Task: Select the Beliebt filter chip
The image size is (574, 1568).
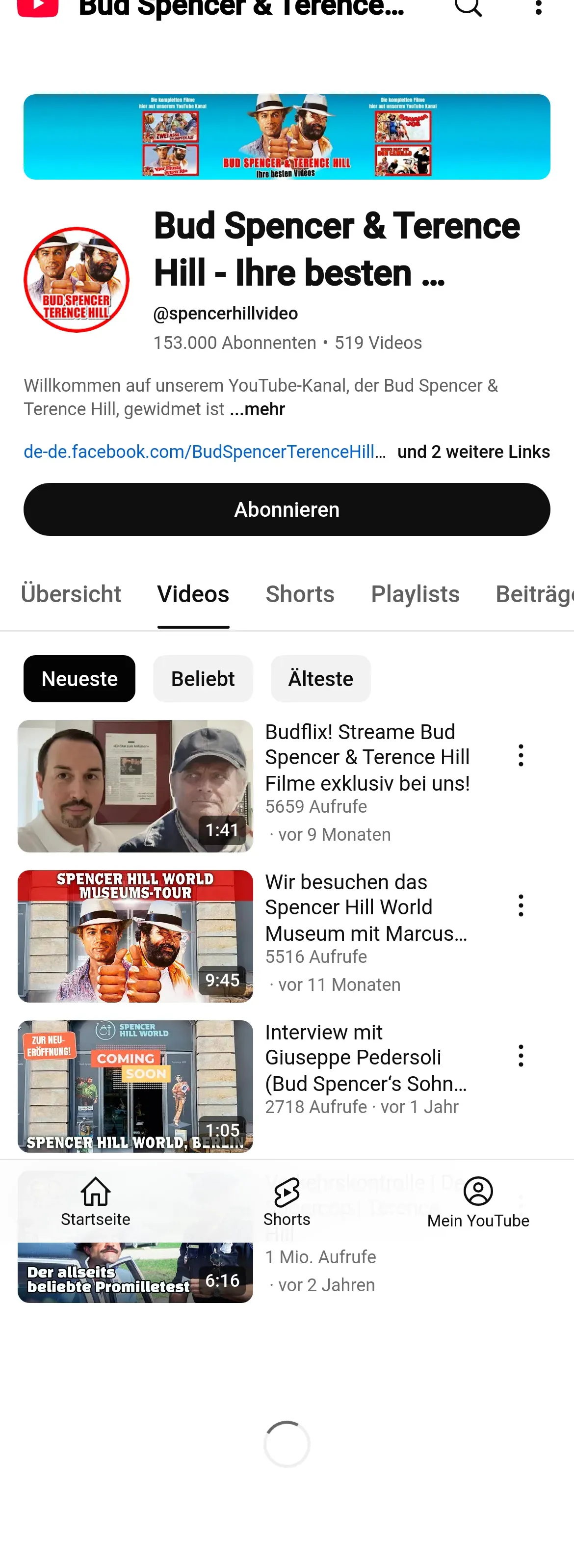Action: click(203, 679)
